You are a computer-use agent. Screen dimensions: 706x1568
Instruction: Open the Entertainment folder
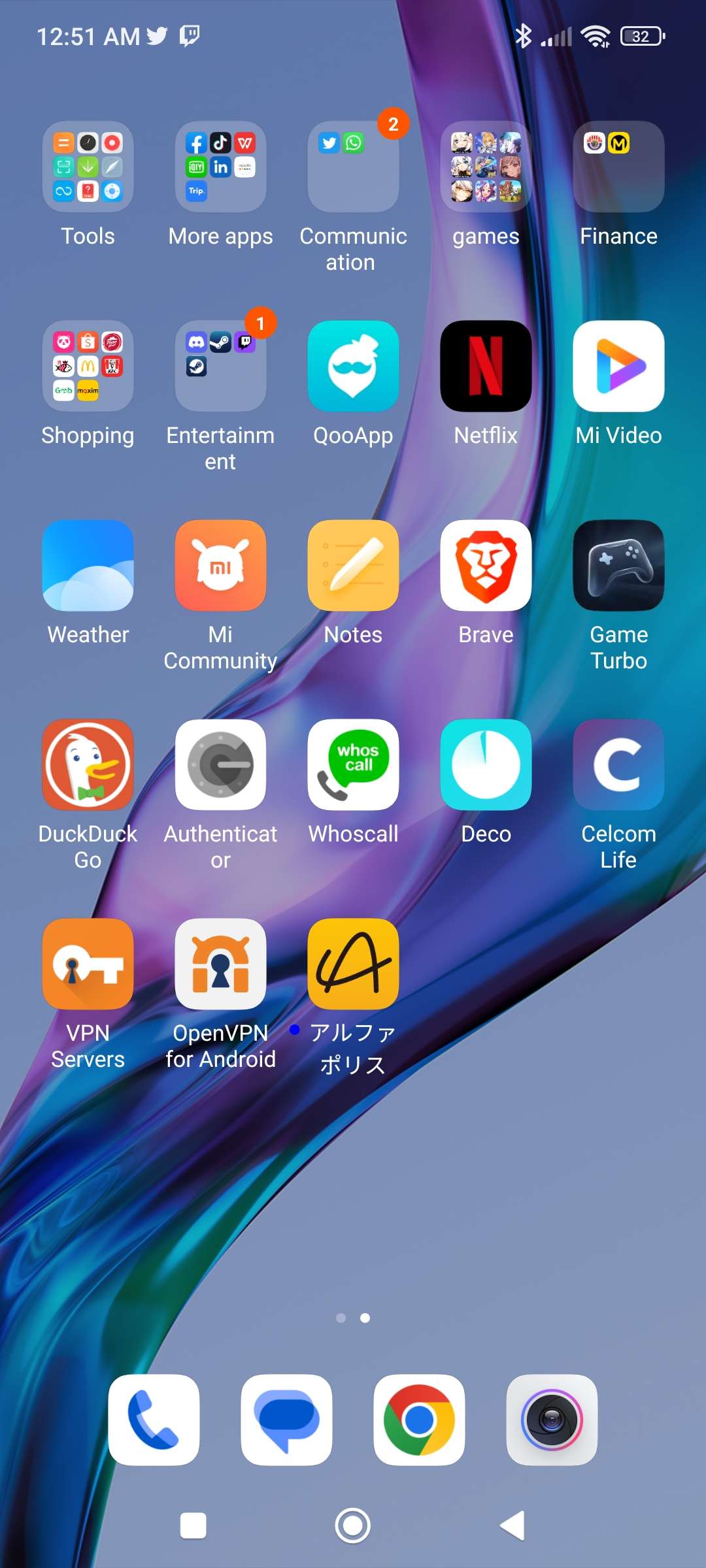[220, 366]
